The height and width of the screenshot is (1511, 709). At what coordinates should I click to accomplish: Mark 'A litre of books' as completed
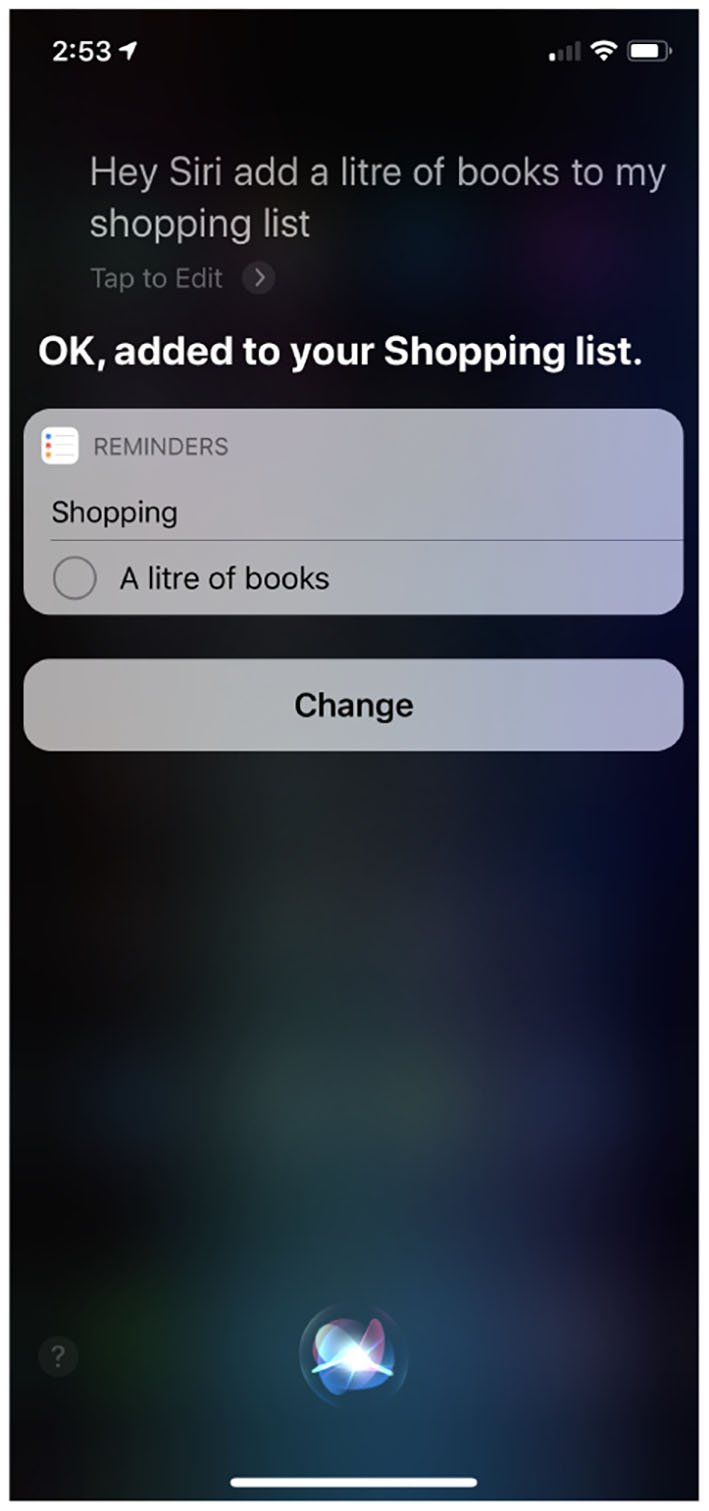[x=74, y=578]
